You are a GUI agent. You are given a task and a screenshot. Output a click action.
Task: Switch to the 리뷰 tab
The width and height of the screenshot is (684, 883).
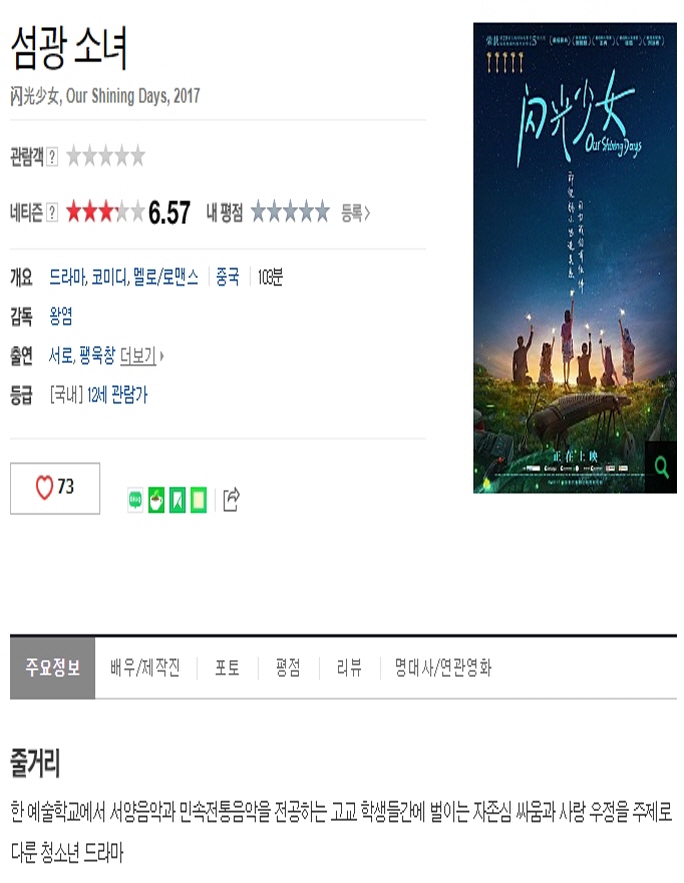click(349, 668)
